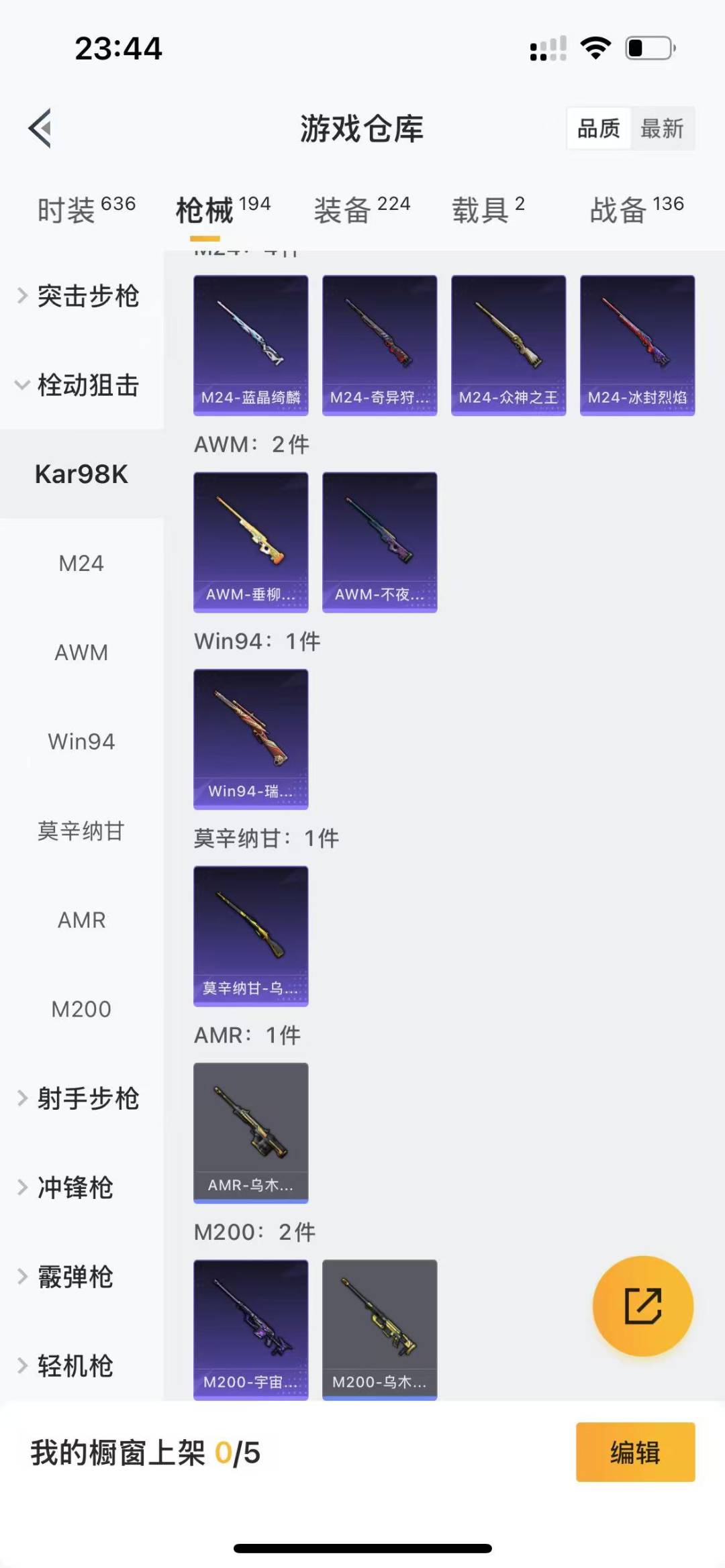Expand the 冲锋枪 category

[x=74, y=1188]
